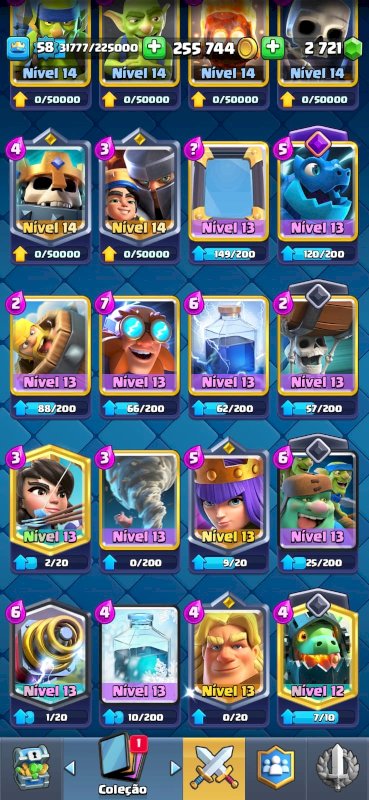Open the Sparky card at 1/20
This screenshot has height=800, width=369.
click(x=51, y=665)
